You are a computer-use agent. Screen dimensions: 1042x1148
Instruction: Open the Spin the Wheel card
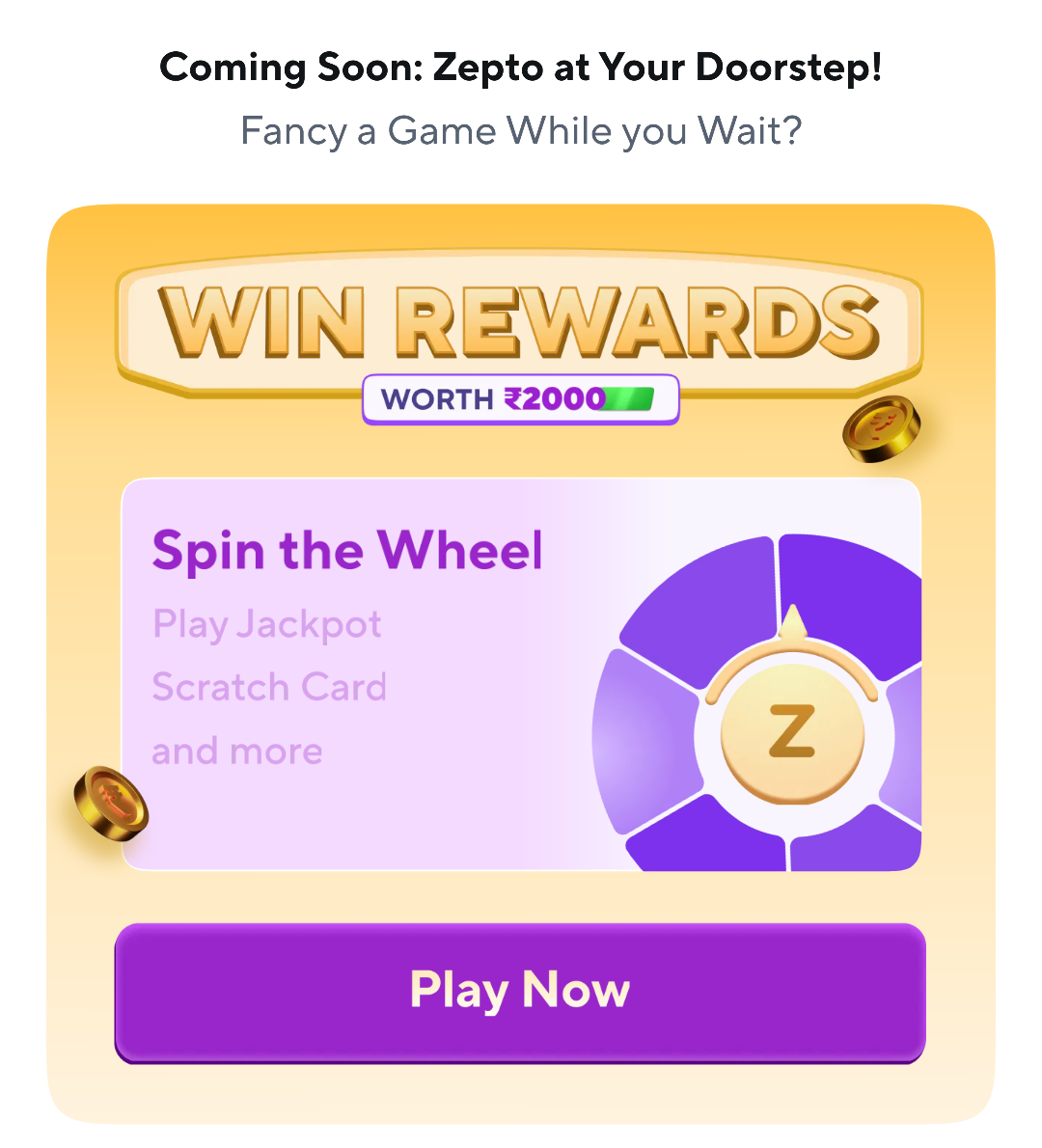(520, 674)
